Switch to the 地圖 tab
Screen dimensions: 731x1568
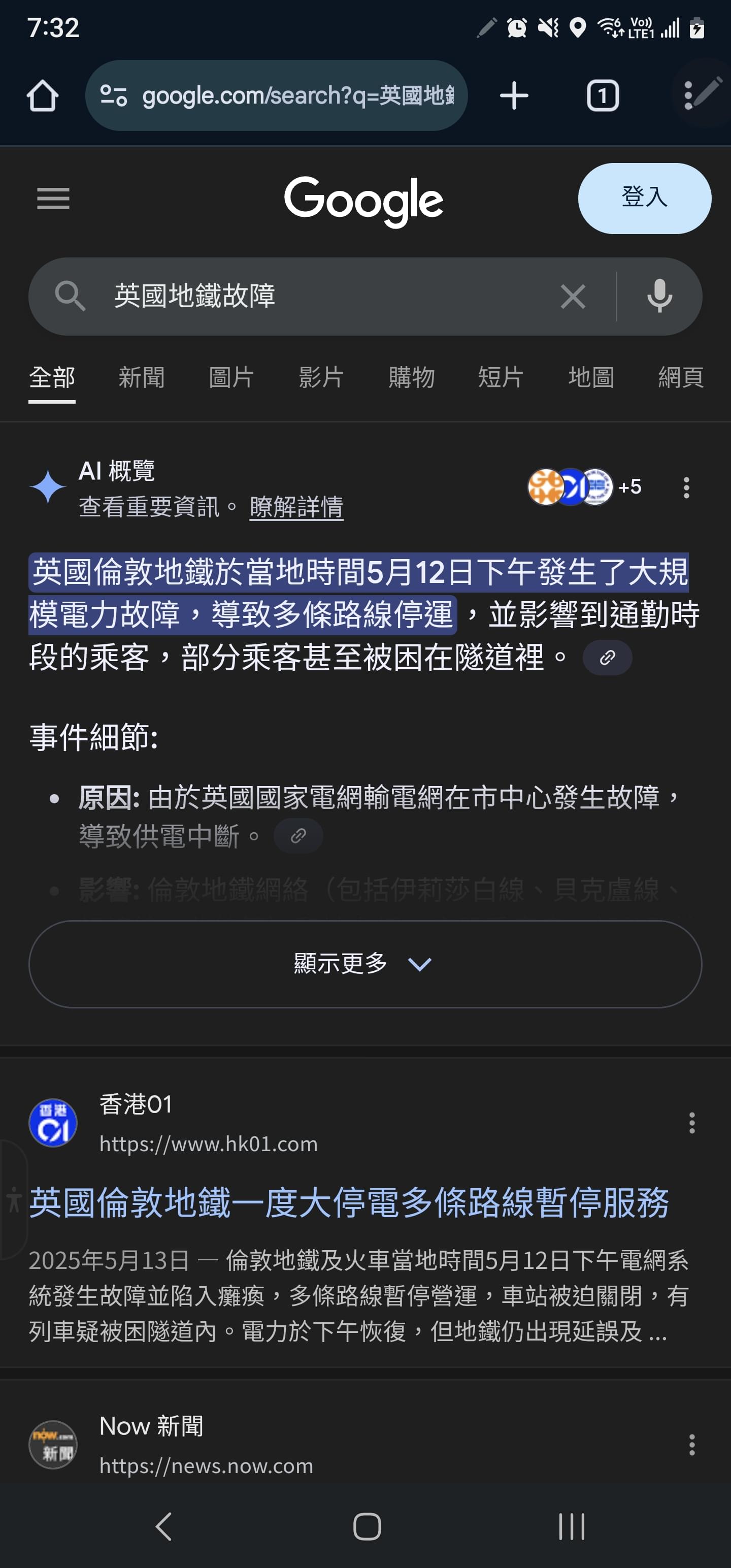pyautogui.click(x=590, y=377)
